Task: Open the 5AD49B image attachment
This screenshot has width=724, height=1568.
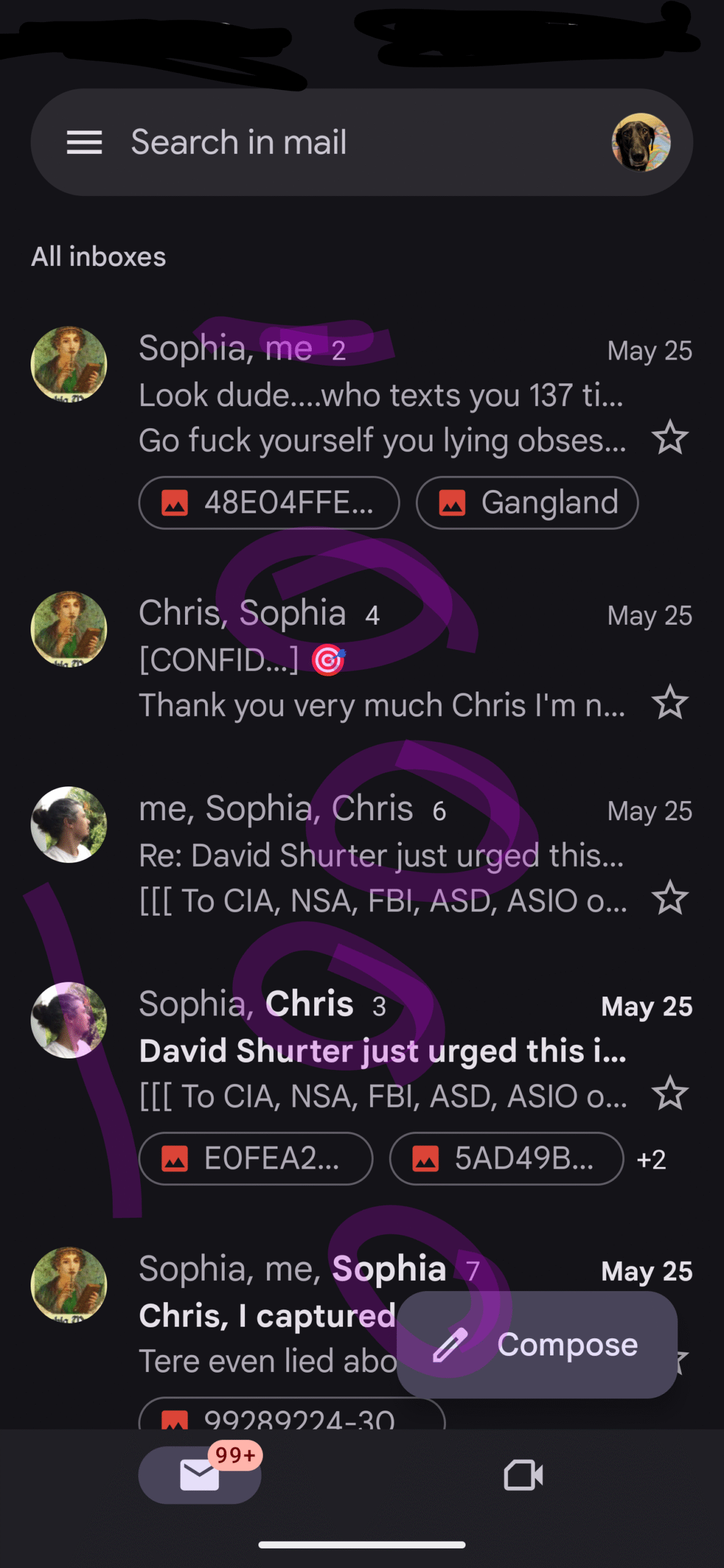Action: point(507,1159)
